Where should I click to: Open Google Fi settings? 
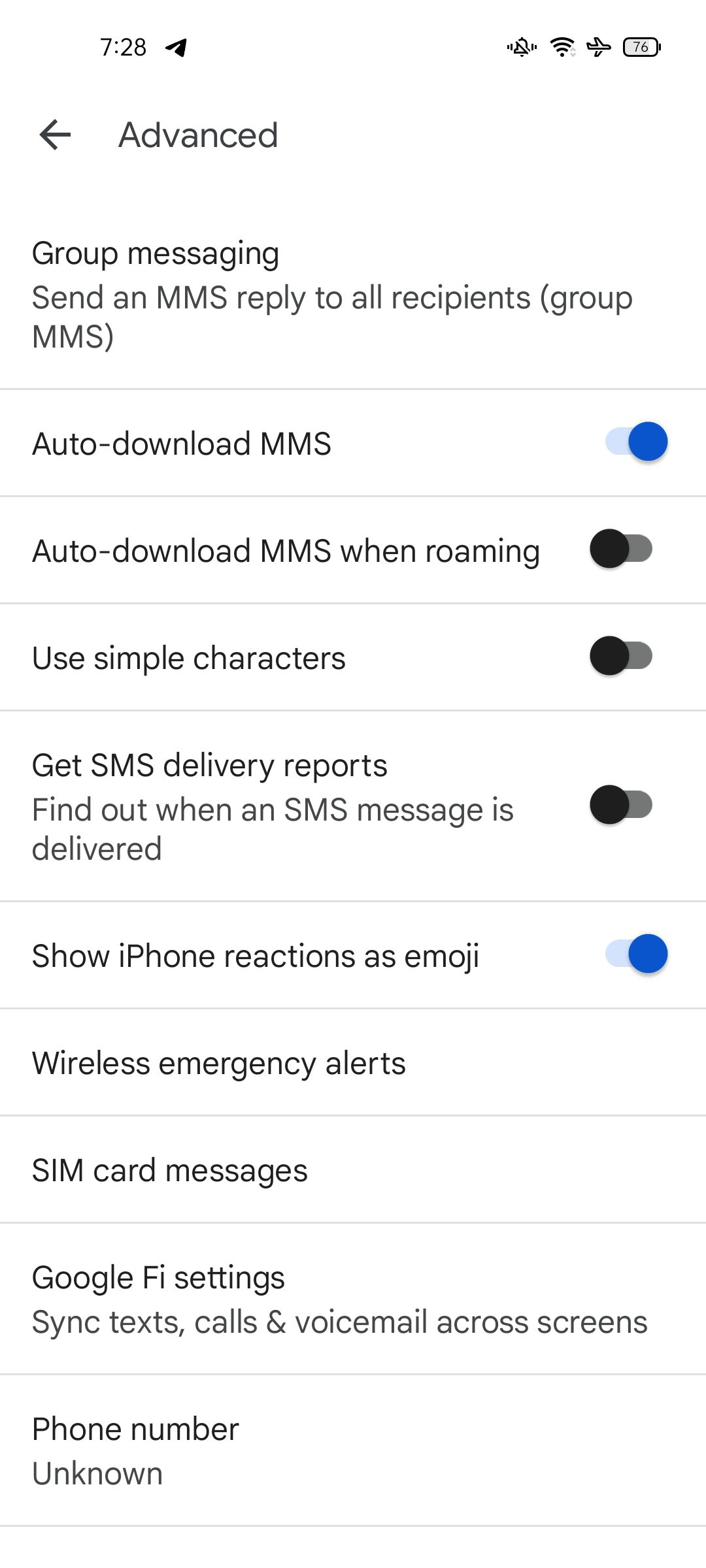(x=353, y=1299)
